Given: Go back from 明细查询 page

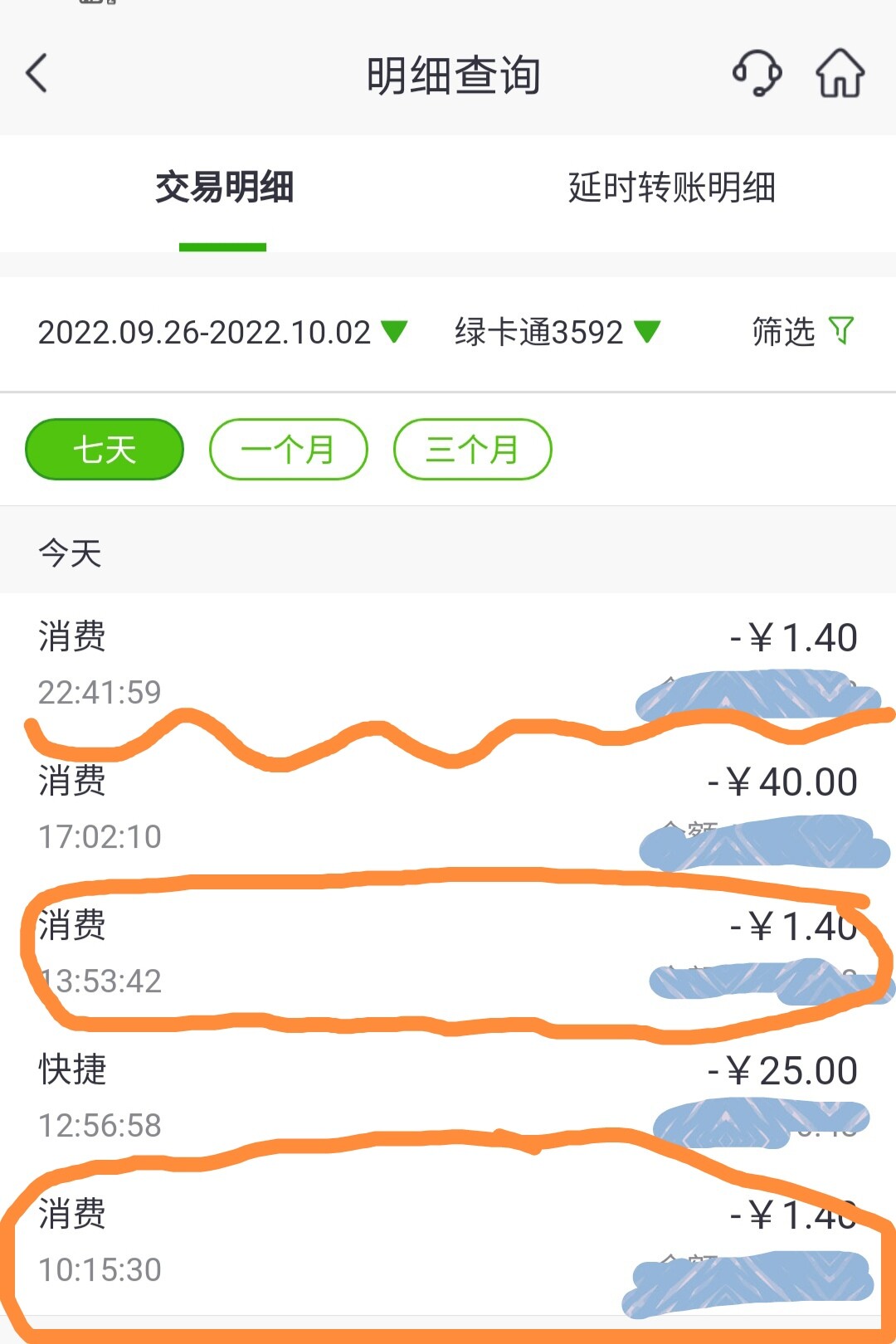Looking at the screenshot, I should [37, 74].
